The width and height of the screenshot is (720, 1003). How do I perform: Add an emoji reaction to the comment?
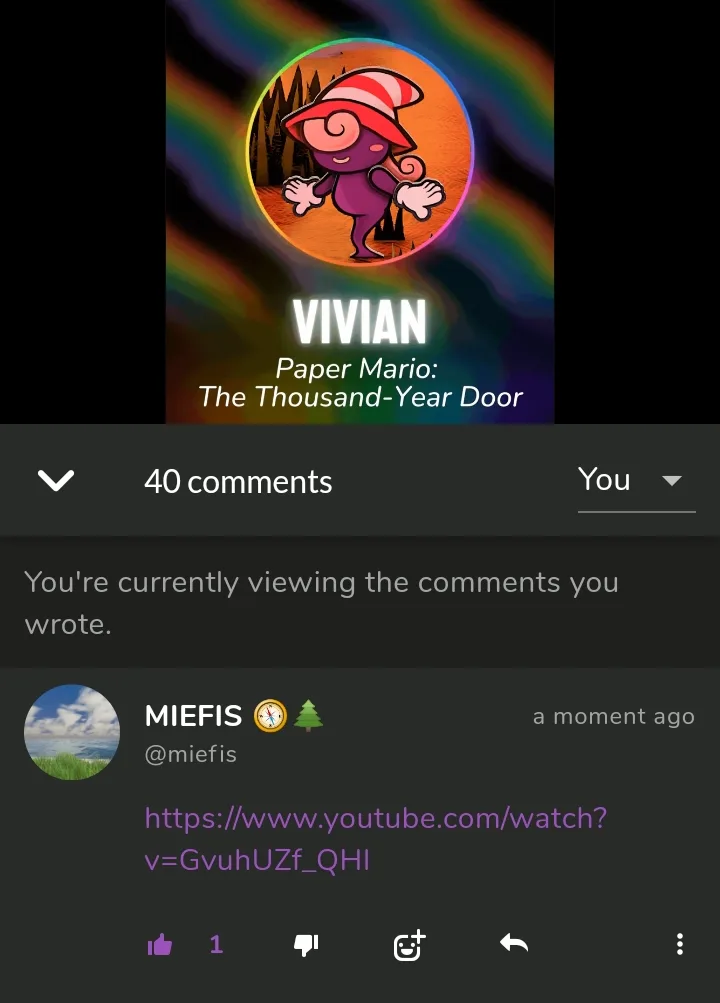[409, 944]
